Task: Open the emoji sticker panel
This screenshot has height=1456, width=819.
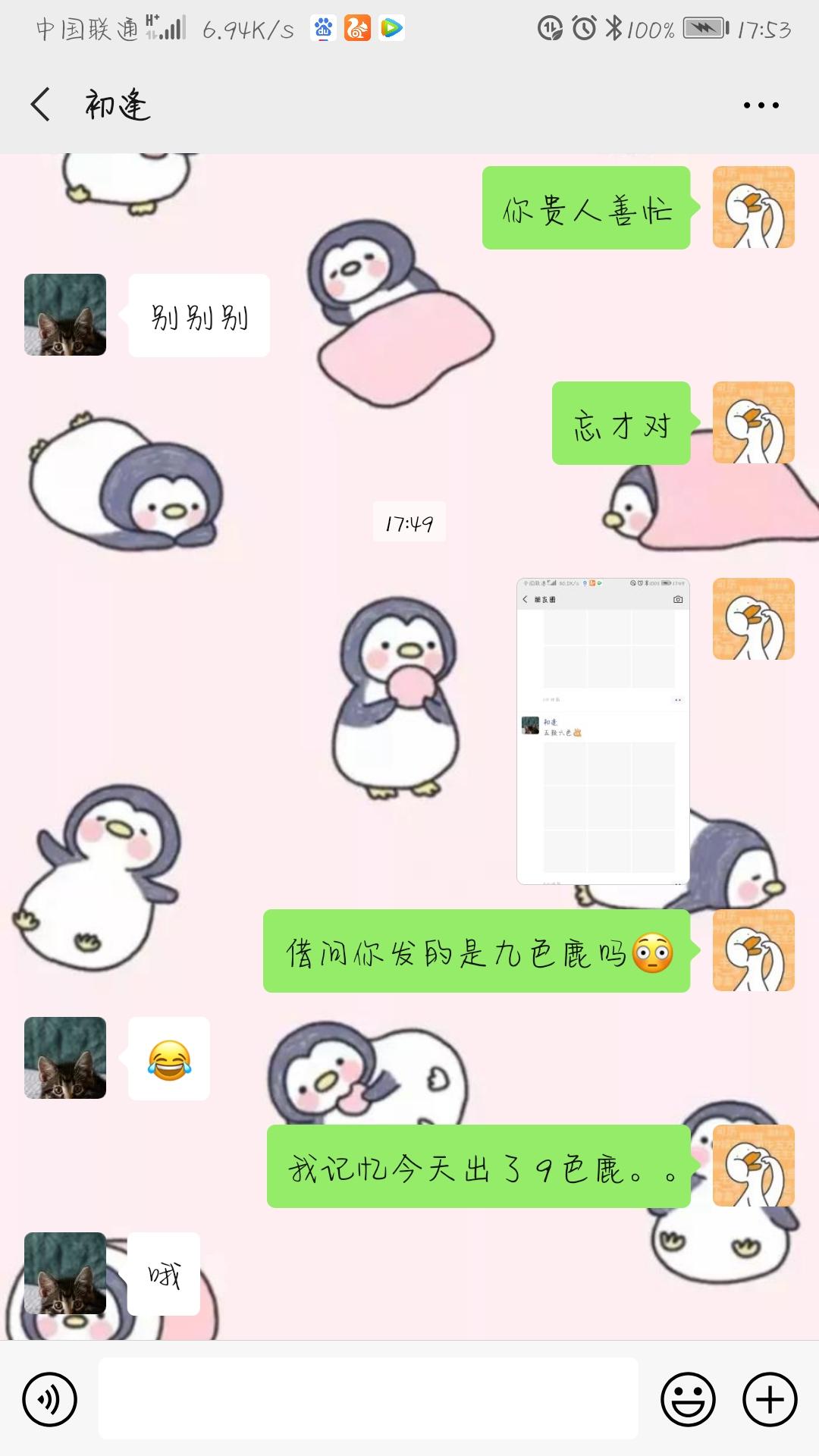Action: (688, 1399)
